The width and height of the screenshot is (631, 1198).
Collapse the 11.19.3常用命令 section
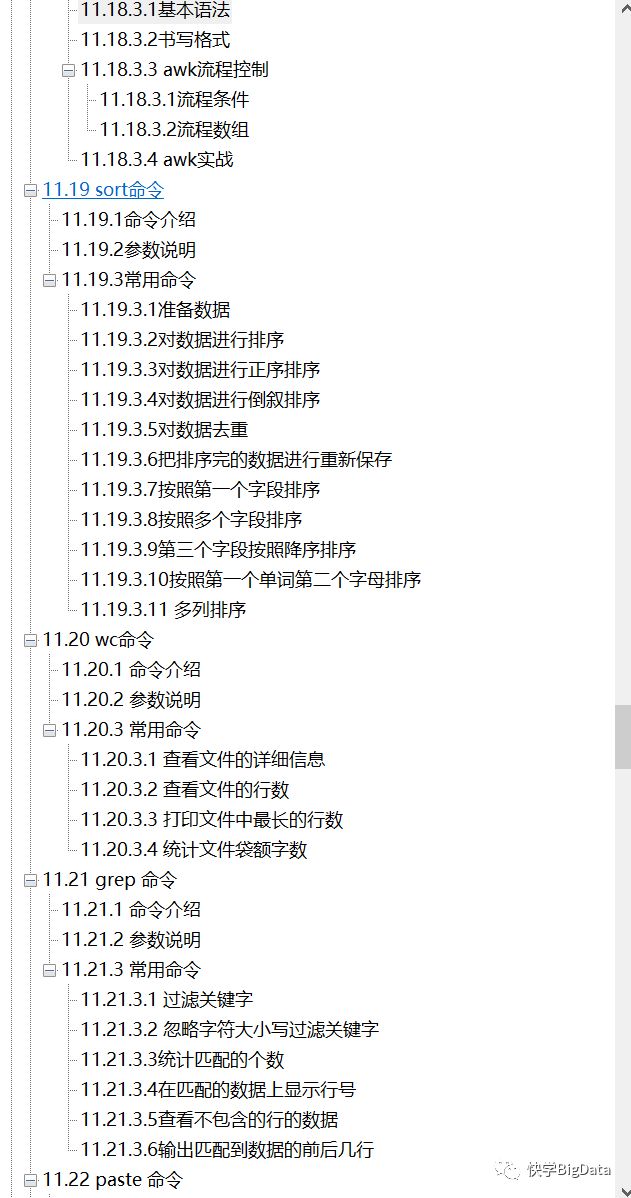pos(49,280)
